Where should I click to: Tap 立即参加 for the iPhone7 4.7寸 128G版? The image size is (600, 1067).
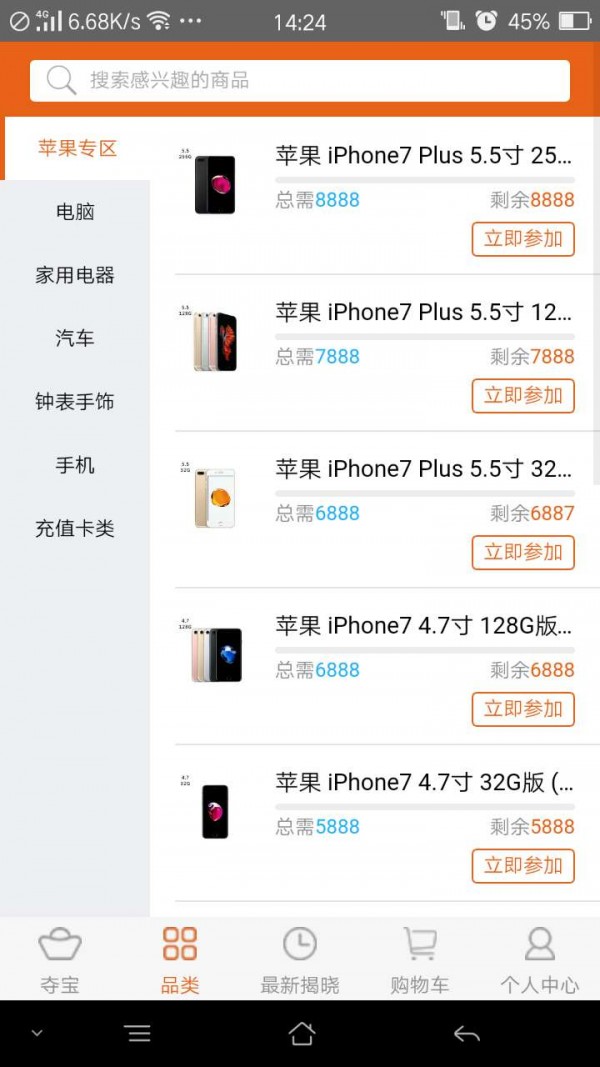tap(523, 709)
